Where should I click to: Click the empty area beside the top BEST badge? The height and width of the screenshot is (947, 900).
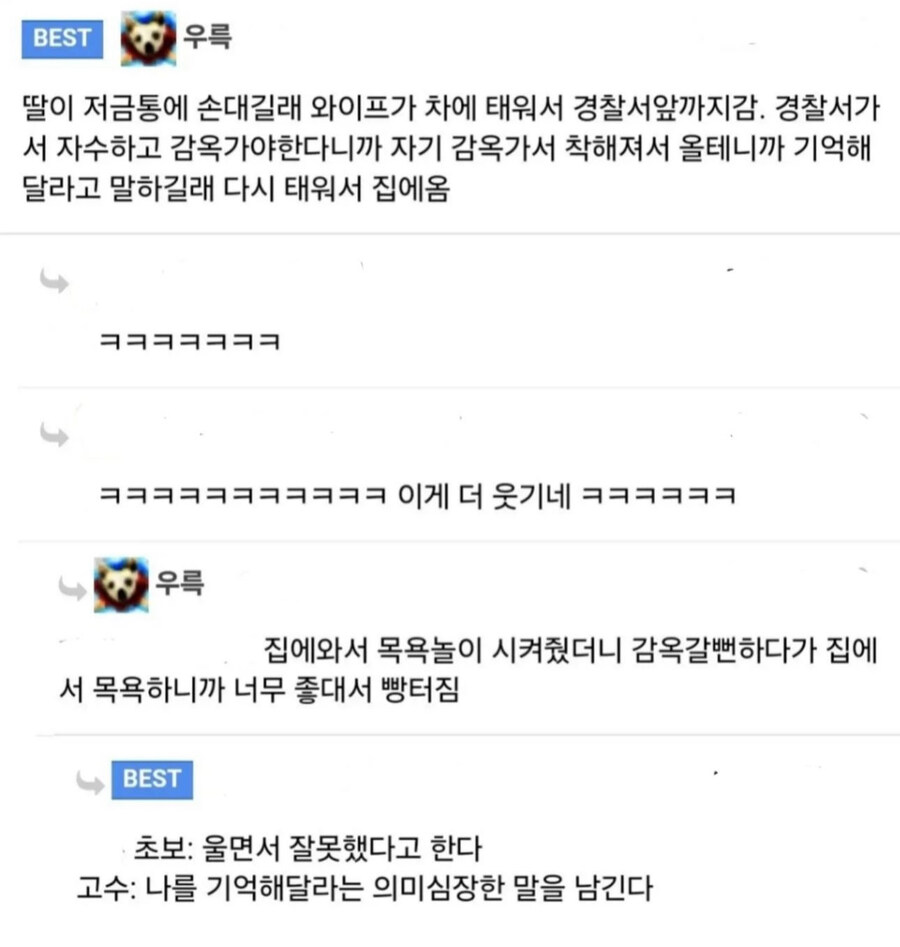click(500, 38)
